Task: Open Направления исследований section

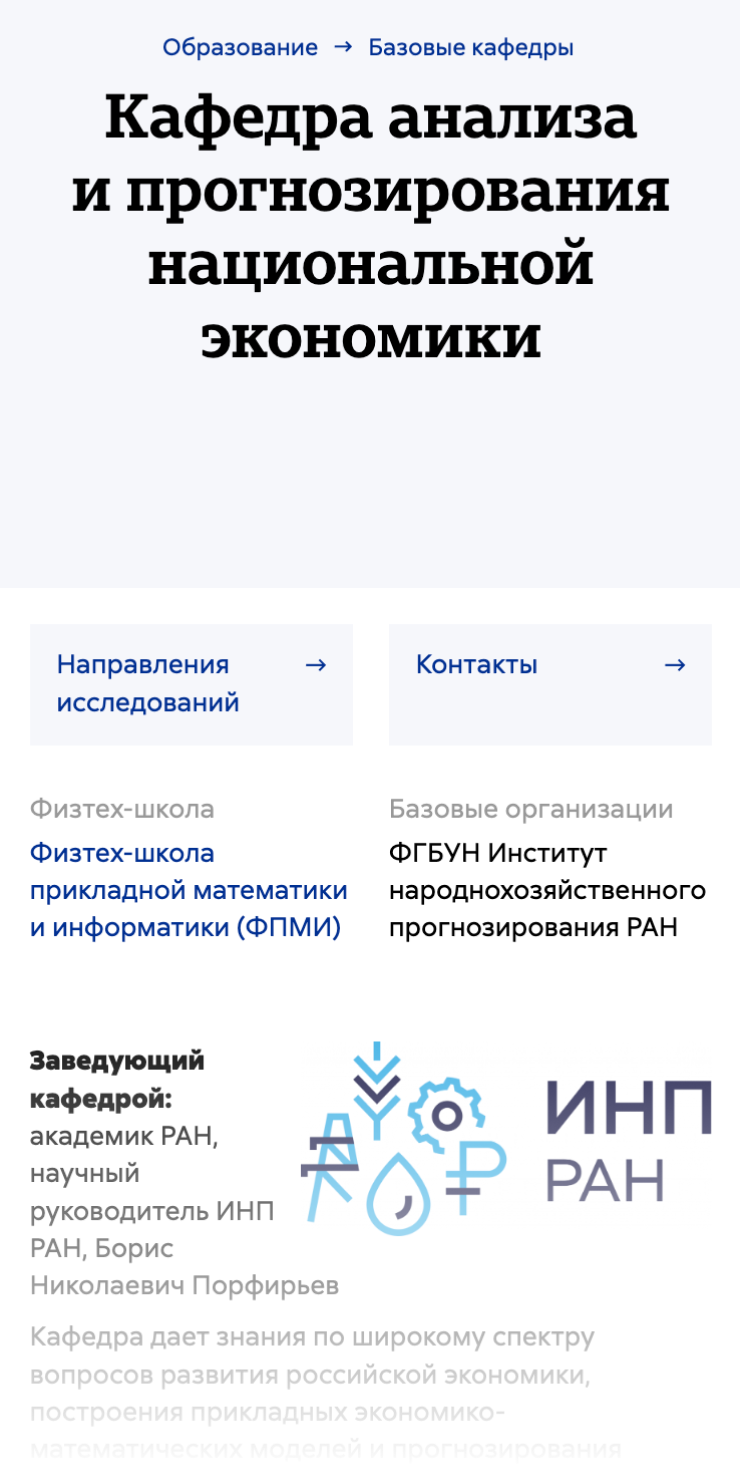Action: click(191, 684)
